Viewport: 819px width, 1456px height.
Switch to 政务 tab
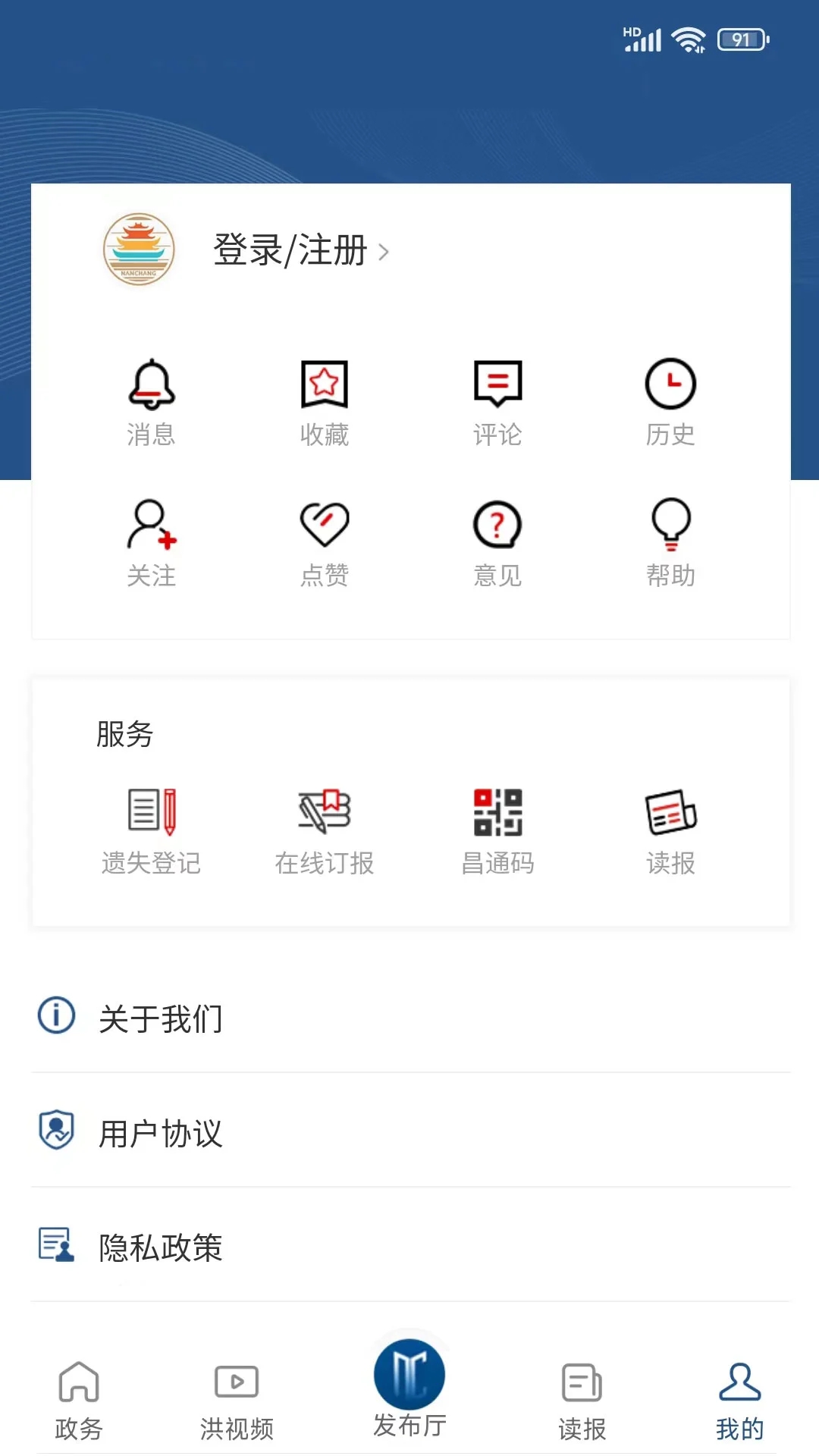tap(79, 1400)
